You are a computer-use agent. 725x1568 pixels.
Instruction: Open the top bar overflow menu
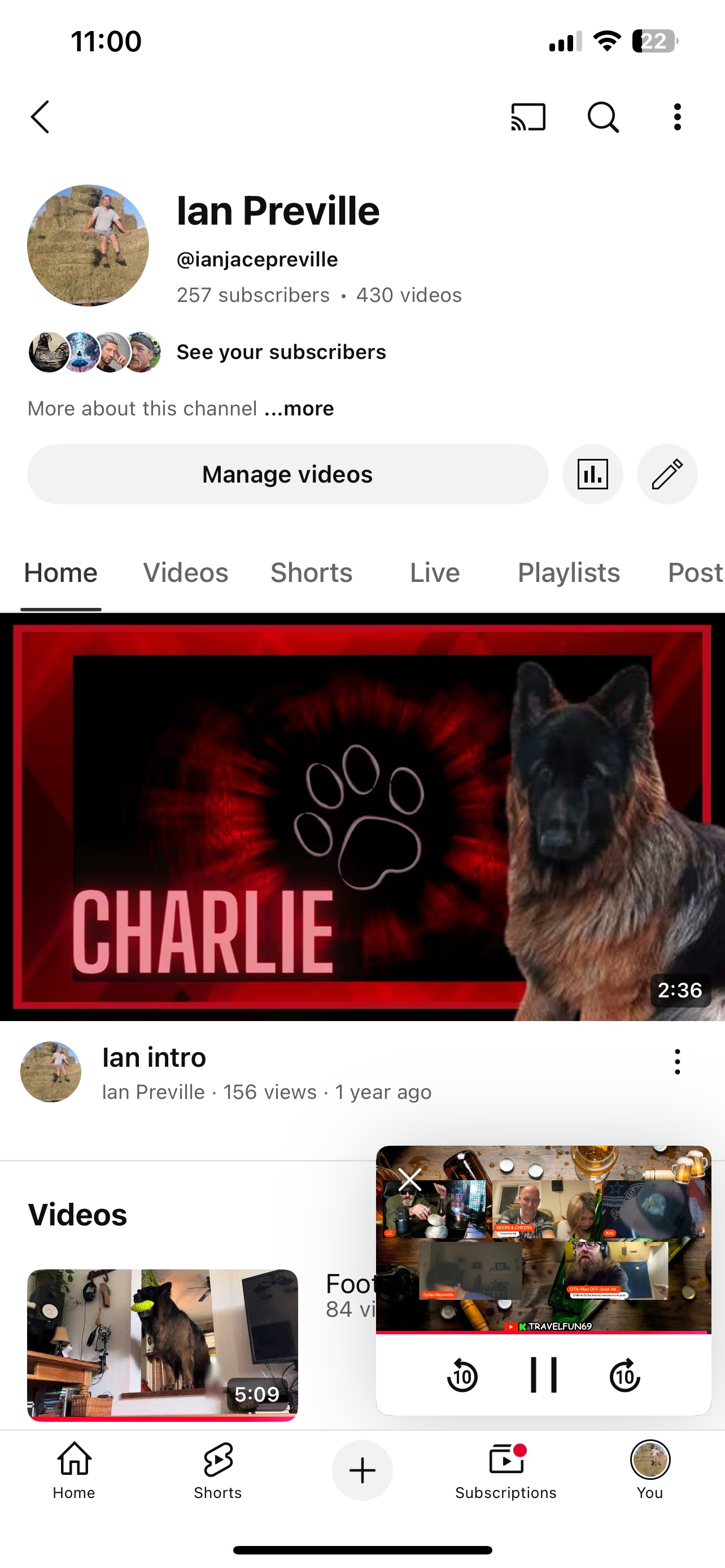pyautogui.click(x=677, y=117)
